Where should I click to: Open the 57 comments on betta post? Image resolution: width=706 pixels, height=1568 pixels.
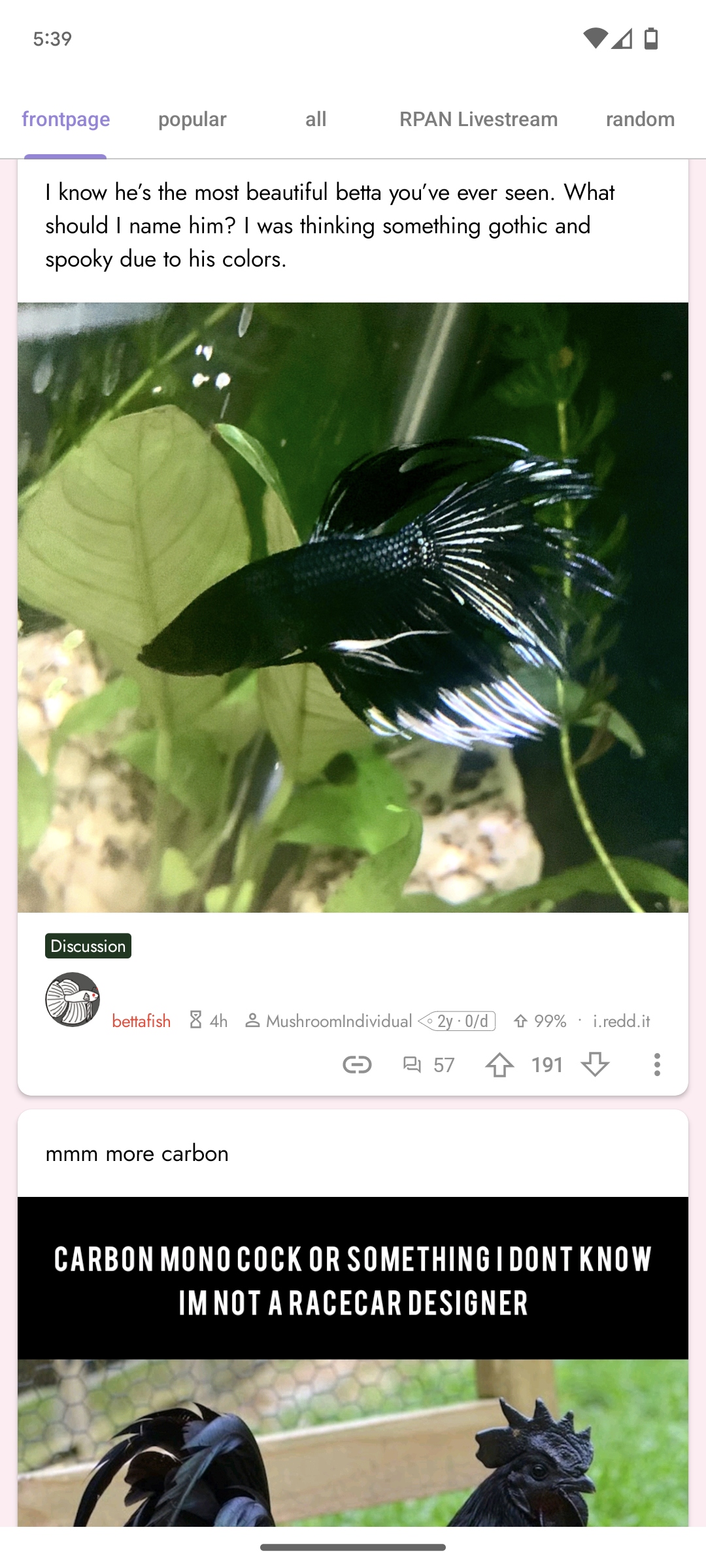[428, 1065]
